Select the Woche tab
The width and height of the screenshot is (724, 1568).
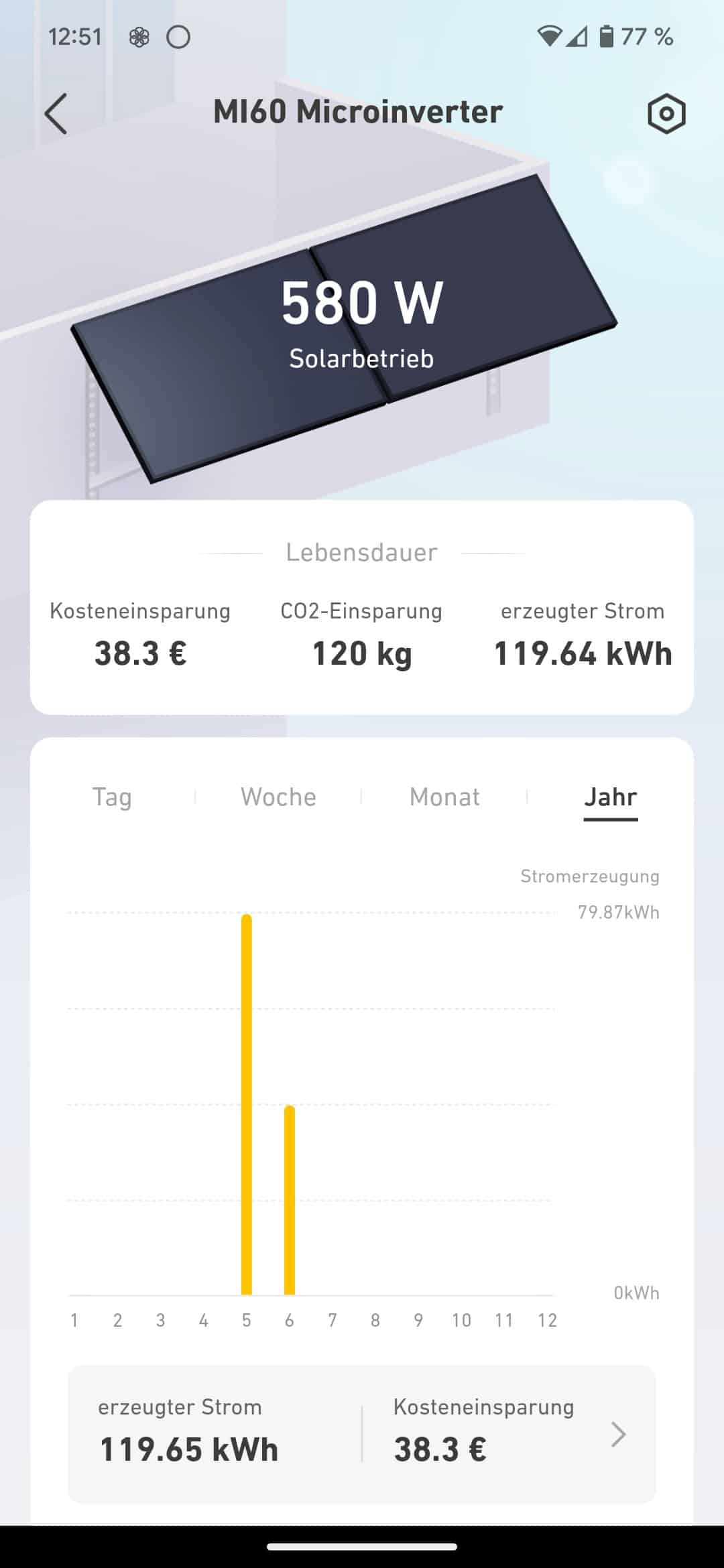tap(278, 797)
